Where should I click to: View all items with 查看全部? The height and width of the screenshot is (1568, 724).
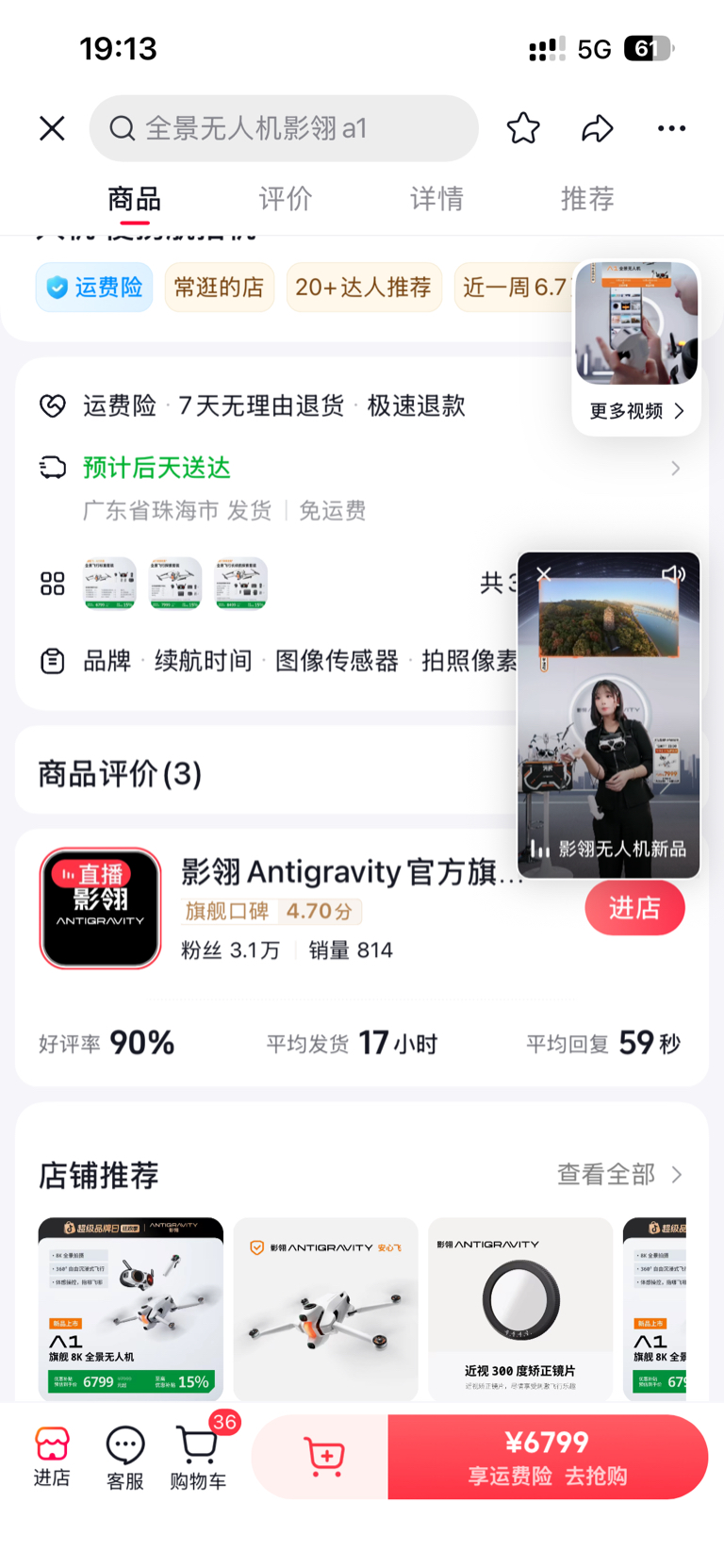tap(618, 1174)
